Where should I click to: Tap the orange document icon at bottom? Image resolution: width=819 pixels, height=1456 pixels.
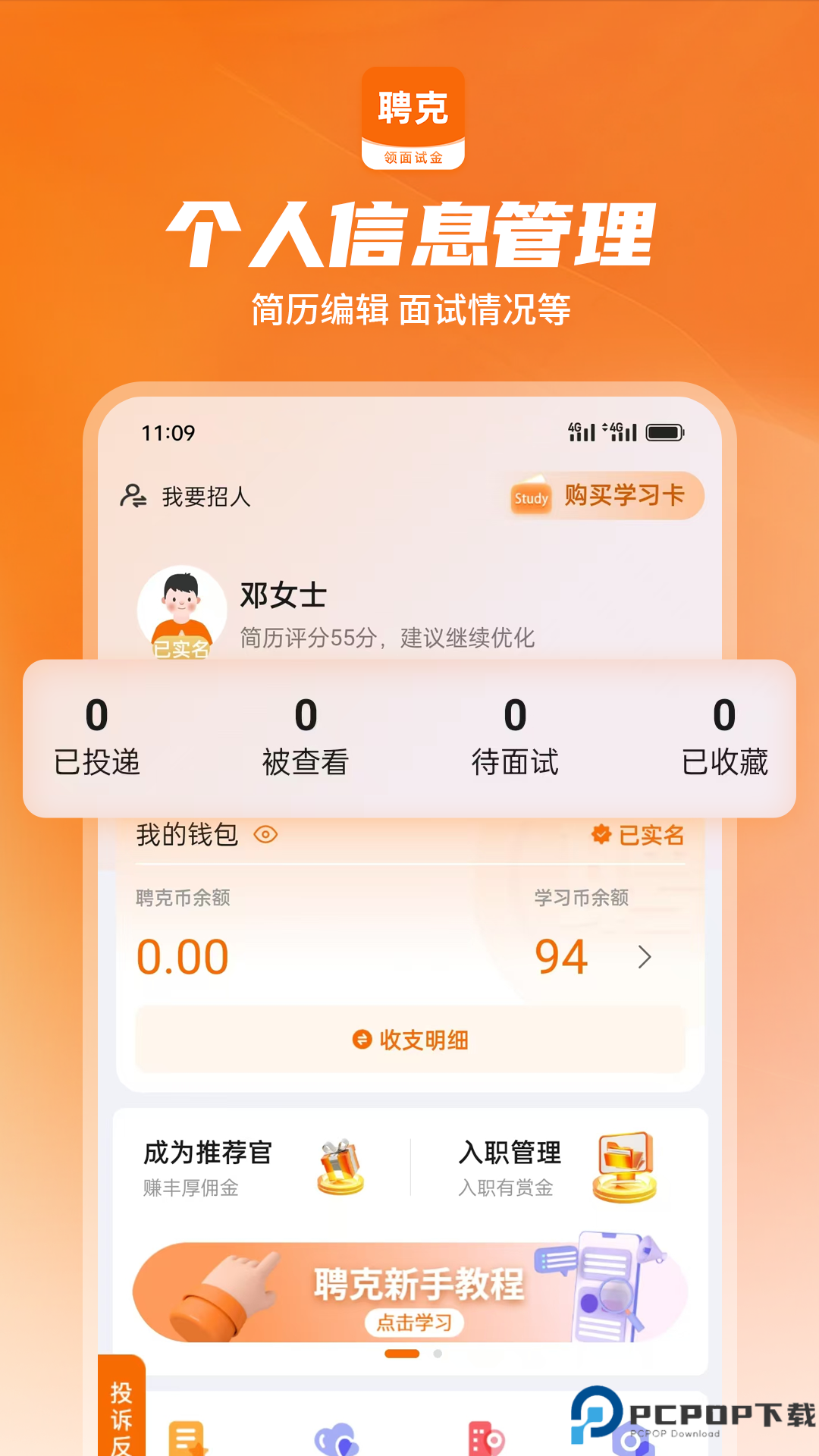pos(186,1439)
